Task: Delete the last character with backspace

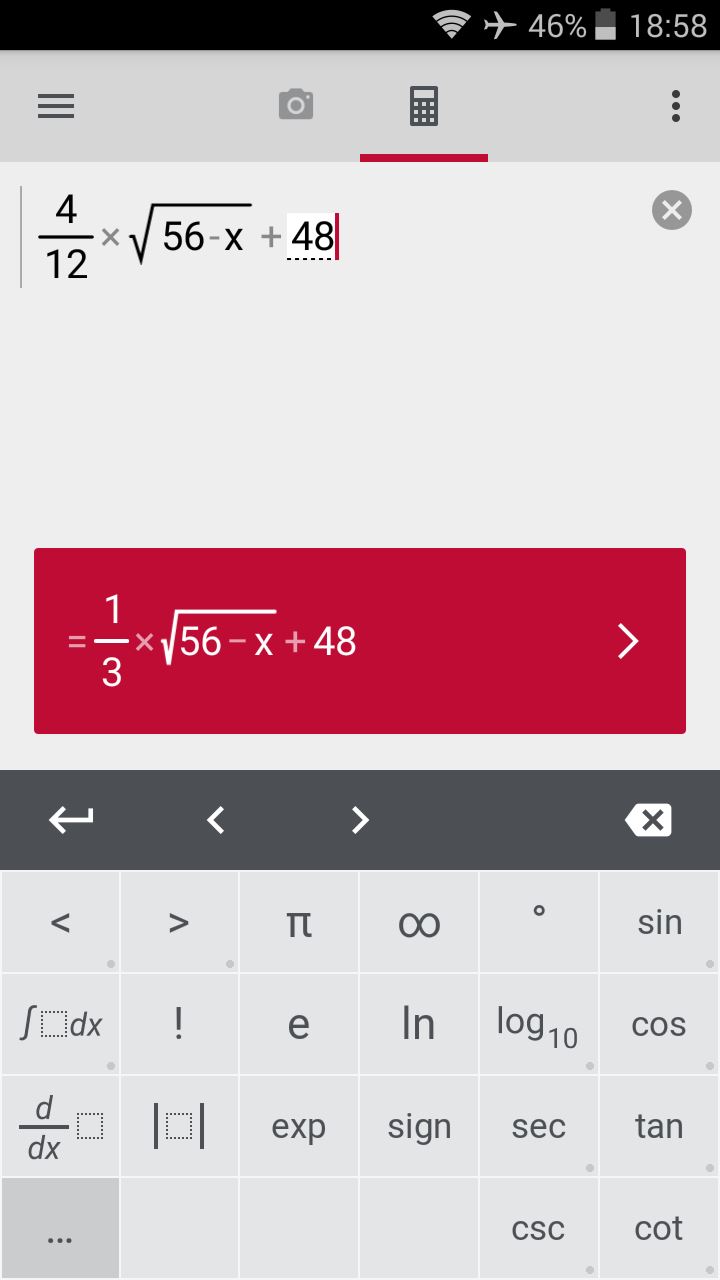Action: tap(648, 820)
